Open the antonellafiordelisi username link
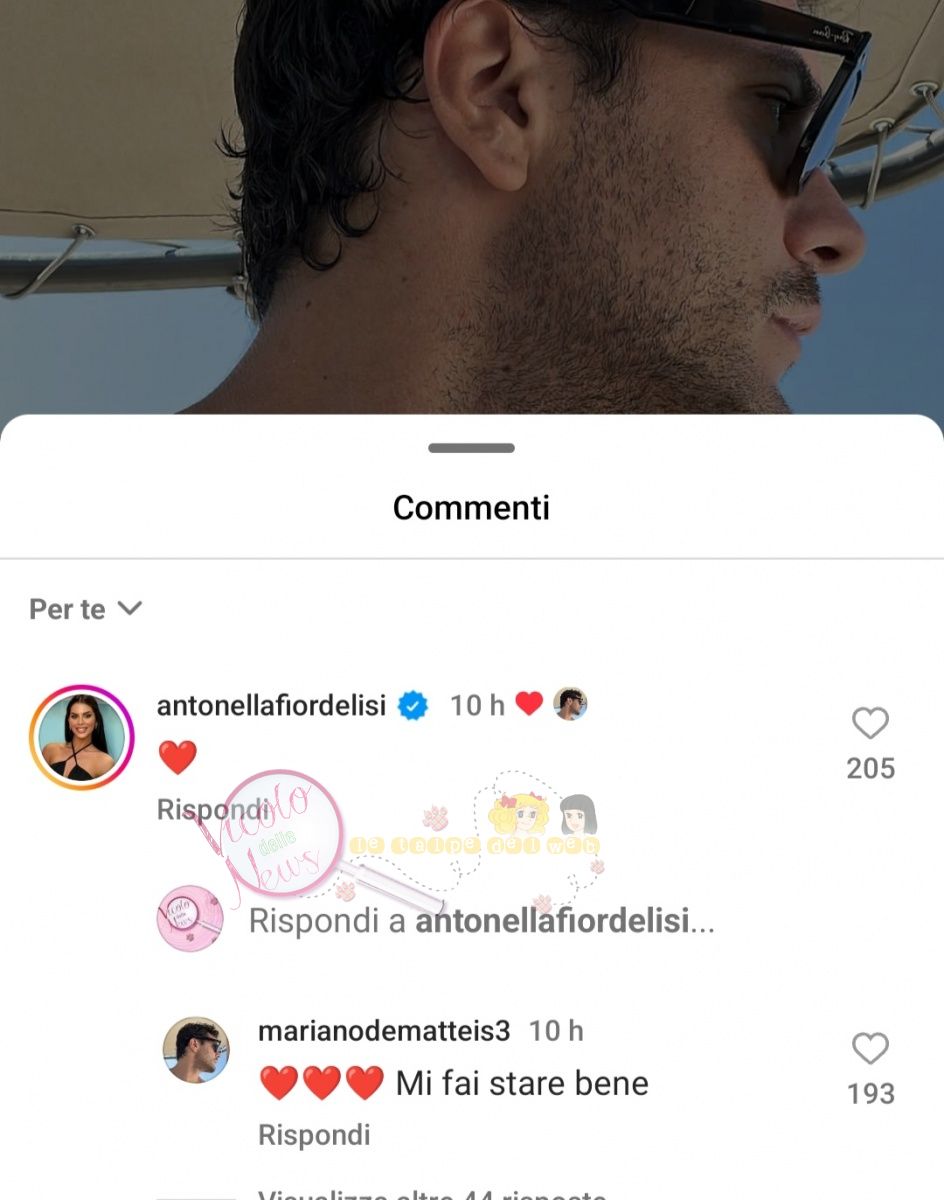Viewport: 944px width, 1200px height. 271,705
